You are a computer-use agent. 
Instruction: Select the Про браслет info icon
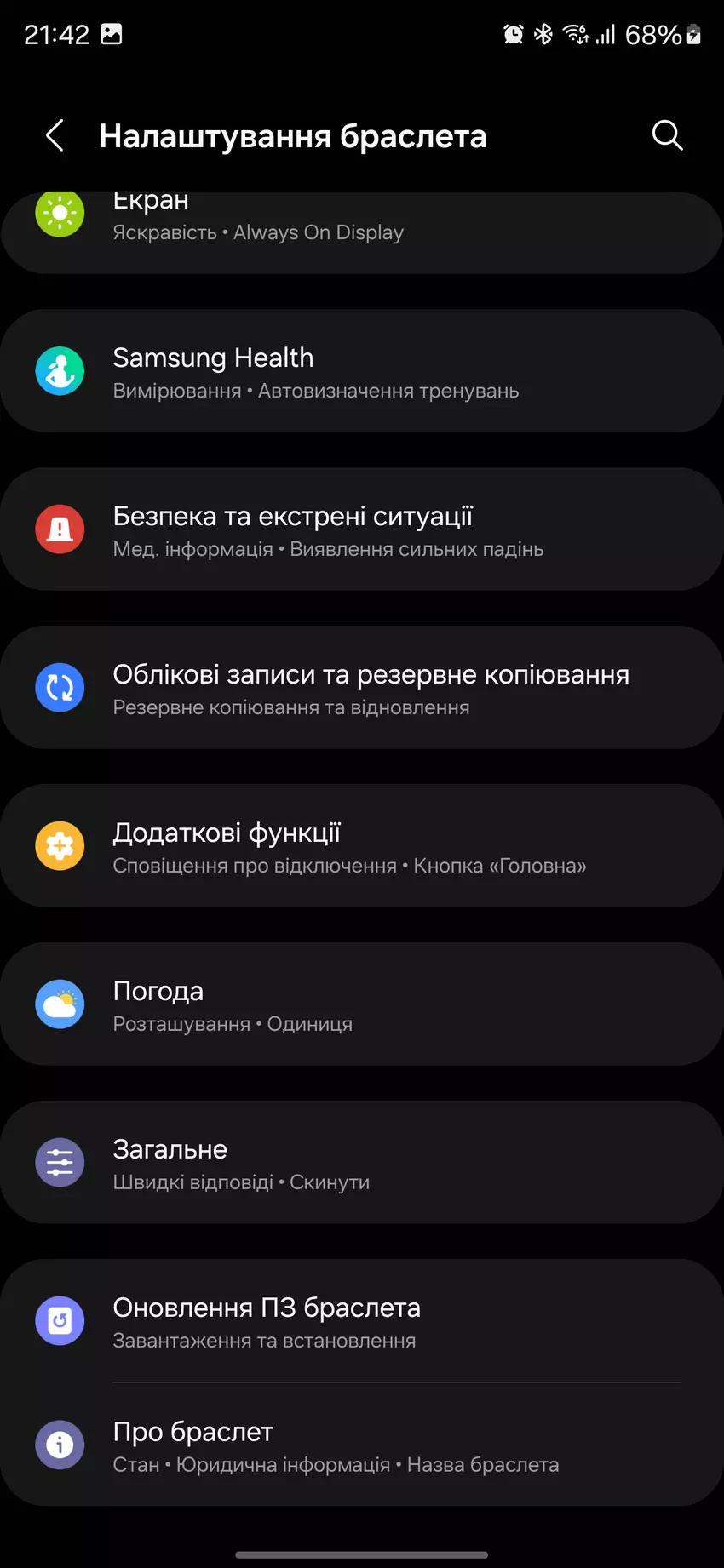pos(60,1445)
